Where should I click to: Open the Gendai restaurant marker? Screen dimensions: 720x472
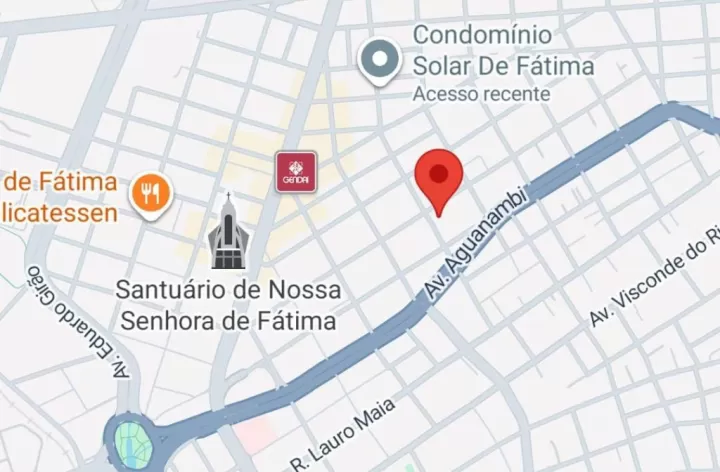coord(296,171)
